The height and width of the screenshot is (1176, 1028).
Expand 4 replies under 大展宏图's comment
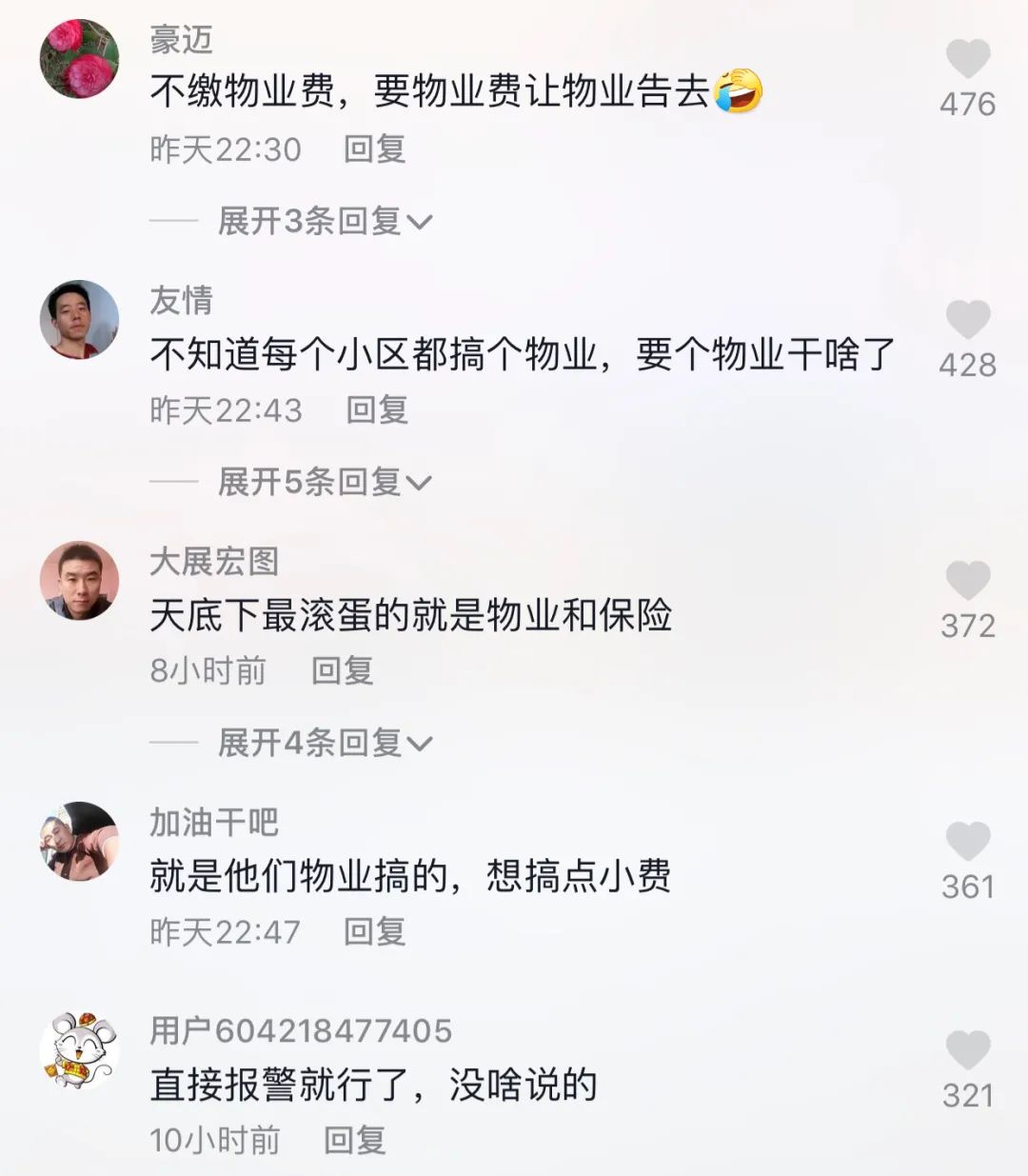[324, 743]
